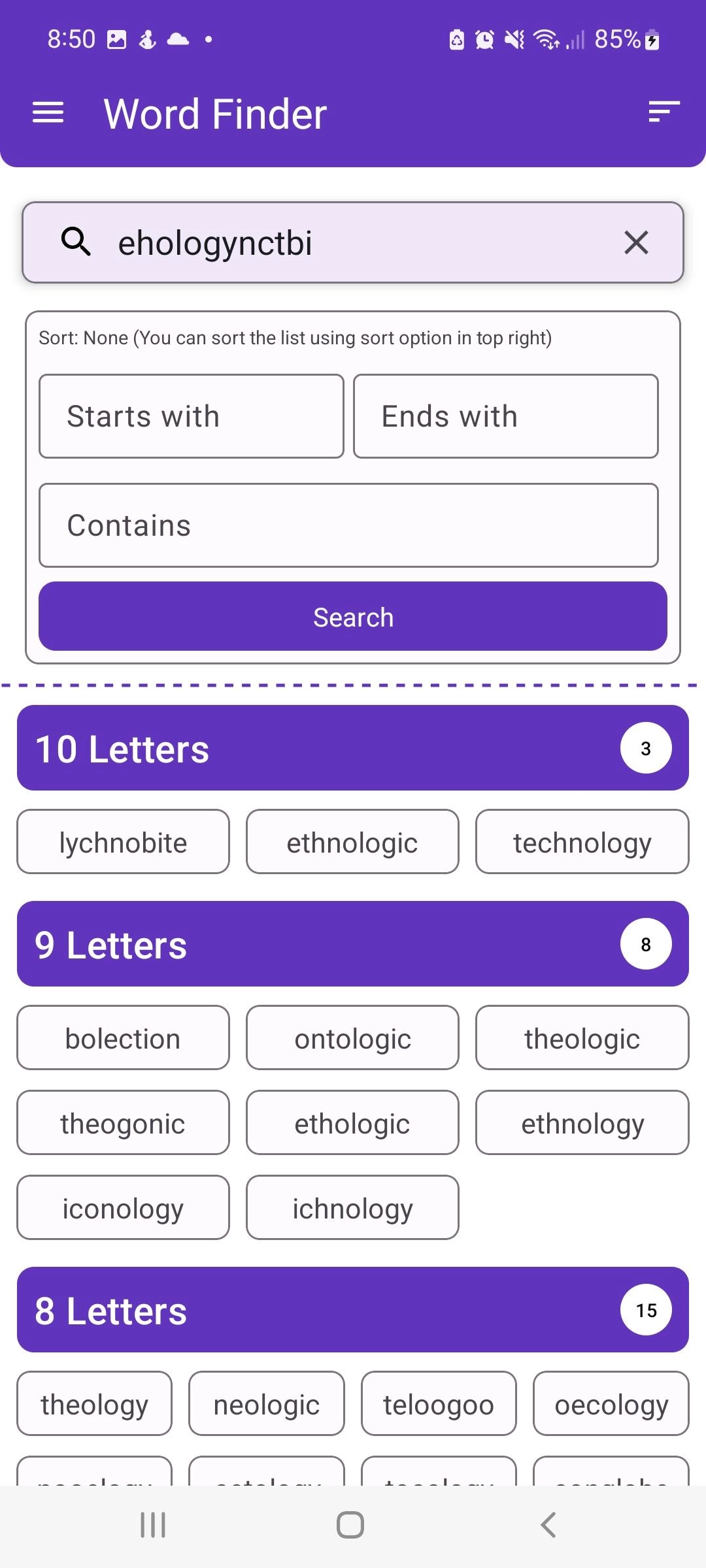The height and width of the screenshot is (1568, 706).
Task: Open the word theogonic
Action: click(x=123, y=1123)
